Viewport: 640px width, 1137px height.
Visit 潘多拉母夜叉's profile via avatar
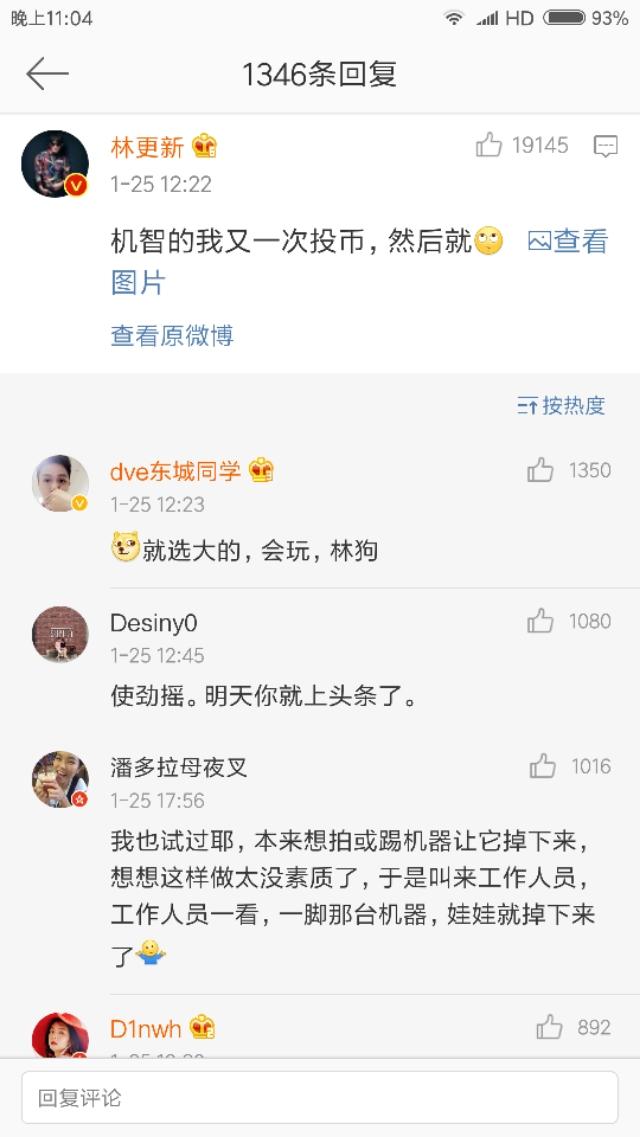(60, 779)
